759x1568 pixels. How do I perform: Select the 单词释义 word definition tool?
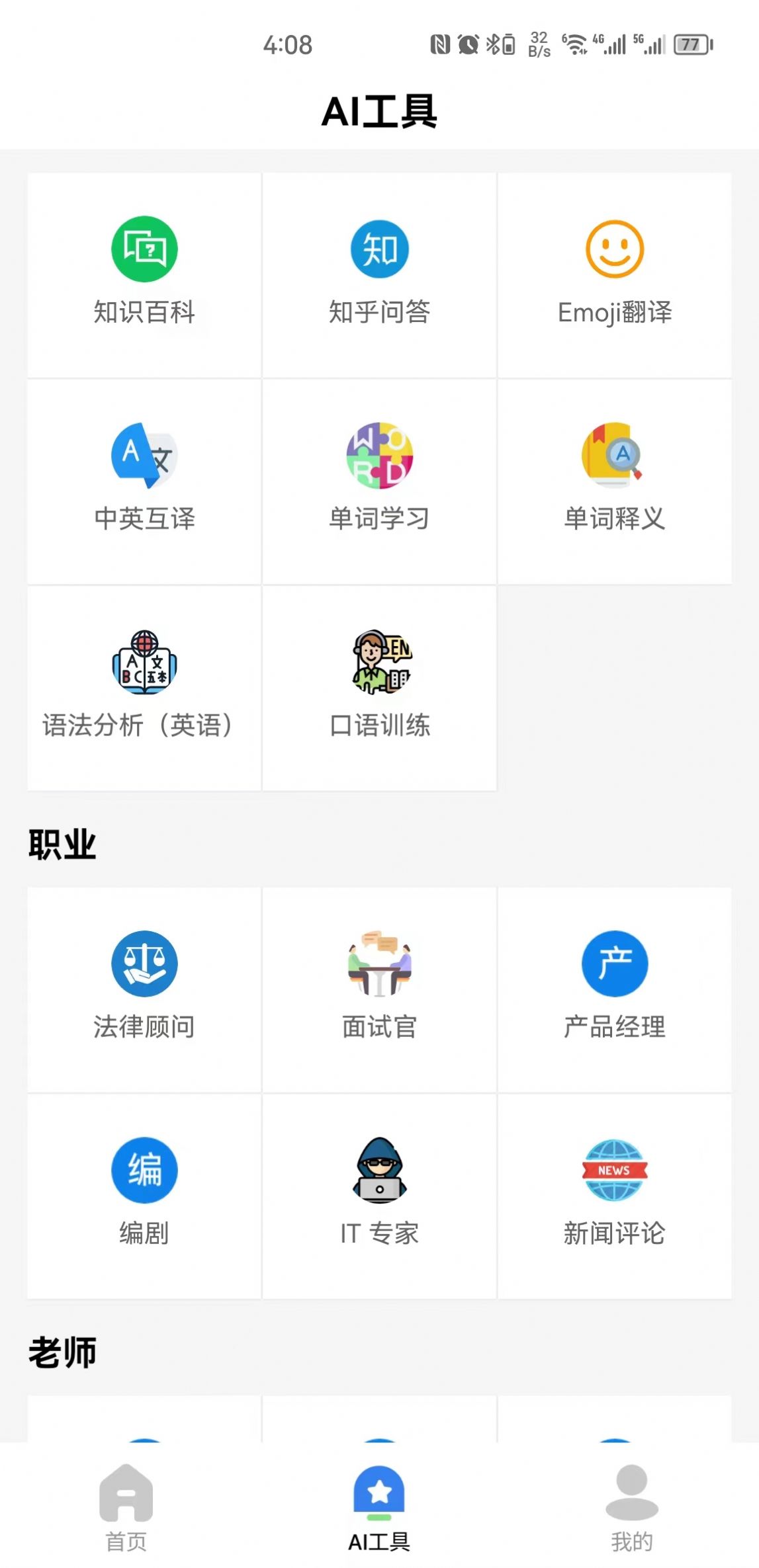click(615, 477)
